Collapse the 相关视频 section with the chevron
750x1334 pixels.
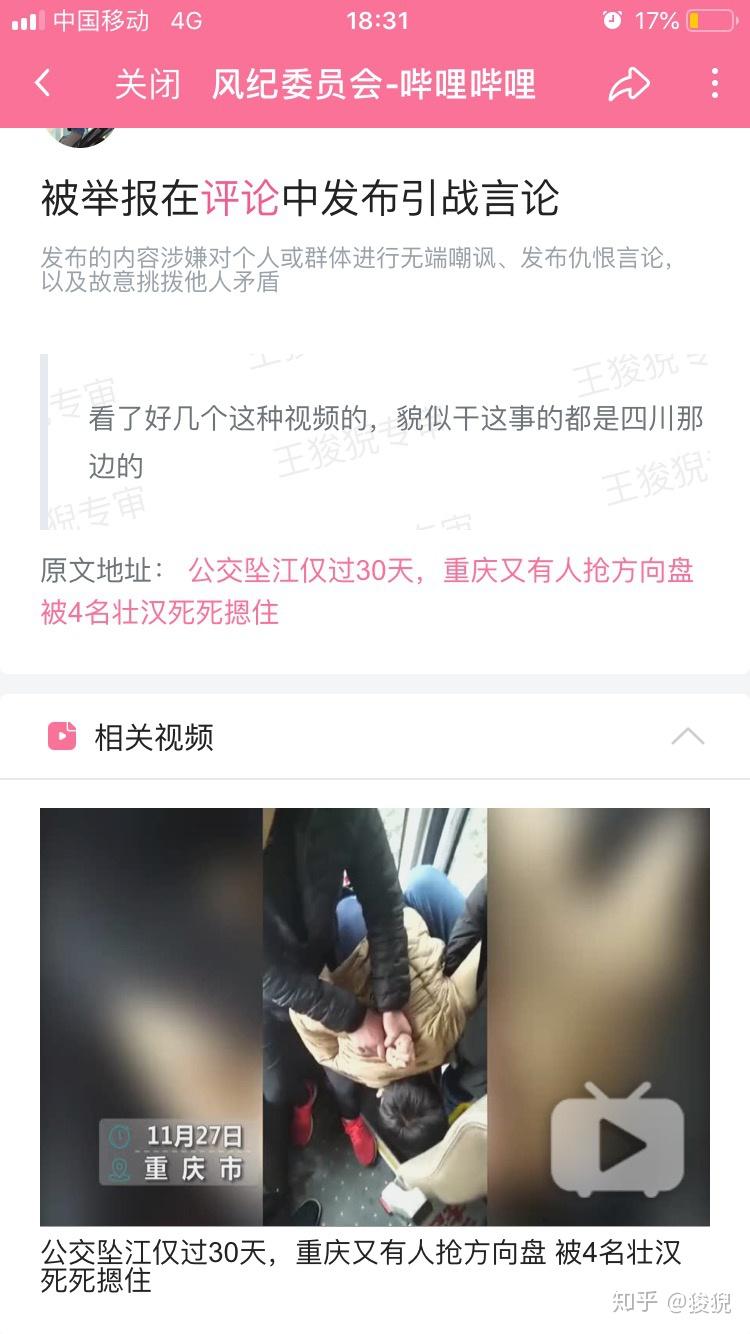click(688, 735)
